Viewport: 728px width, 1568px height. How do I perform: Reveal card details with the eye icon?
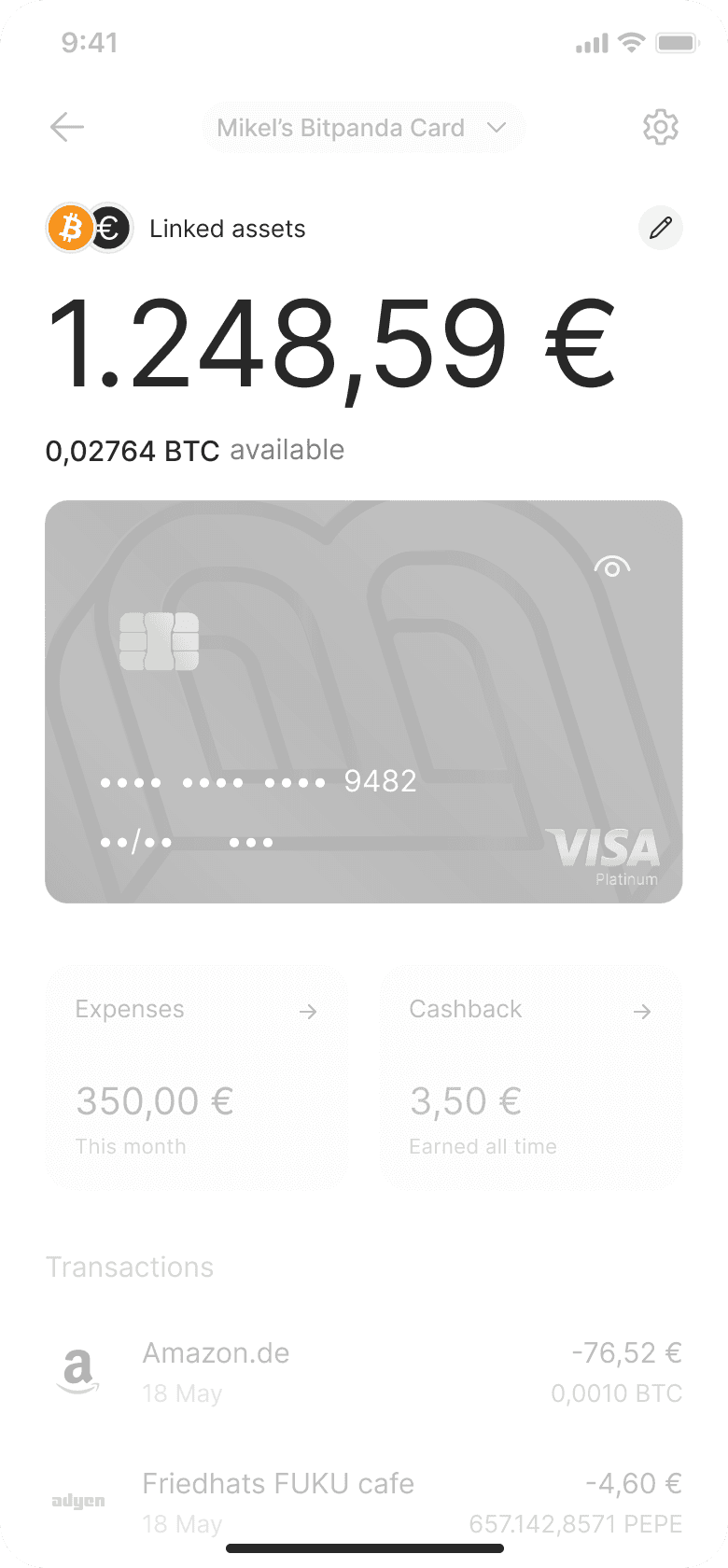click(x=612, y=566)
